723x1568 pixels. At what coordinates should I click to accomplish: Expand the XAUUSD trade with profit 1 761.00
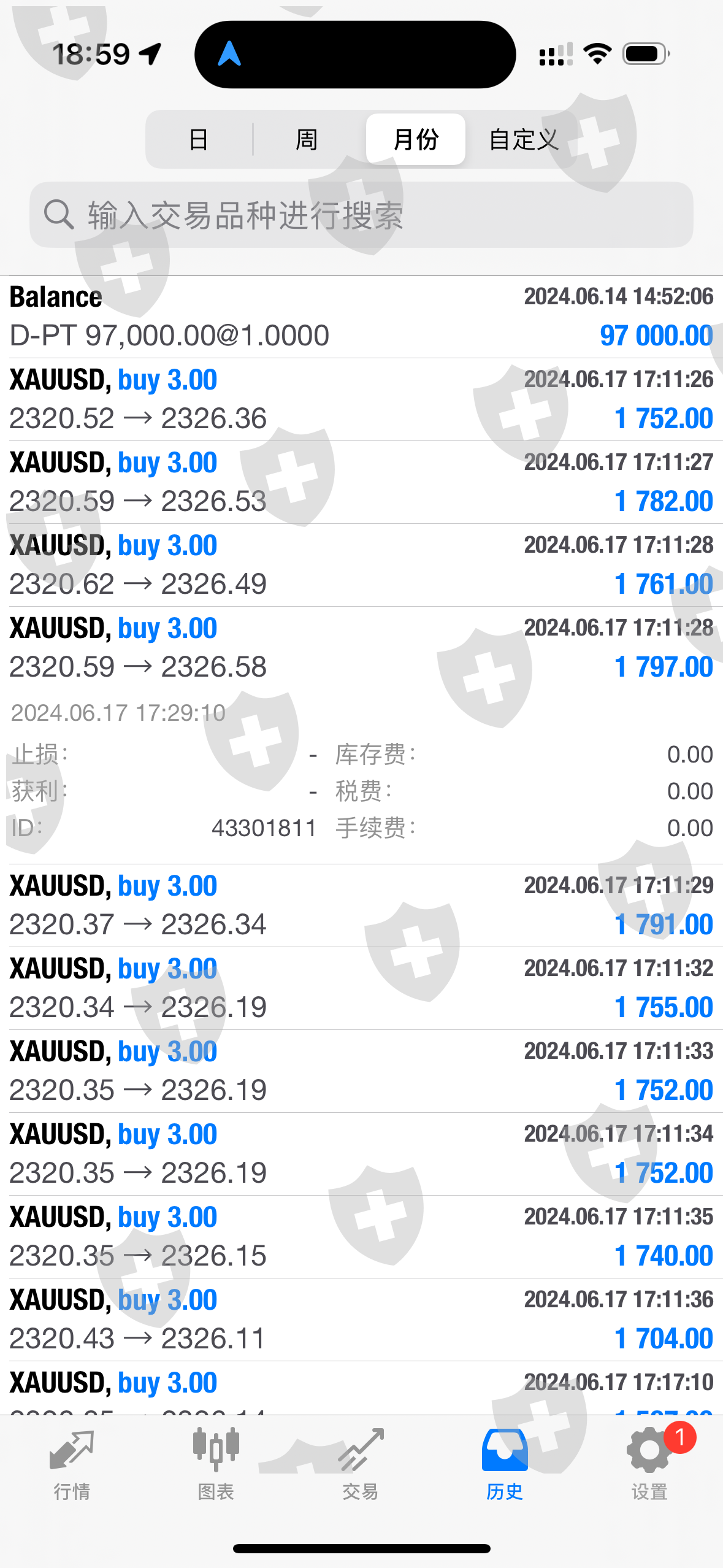click(x=361, y=565)
